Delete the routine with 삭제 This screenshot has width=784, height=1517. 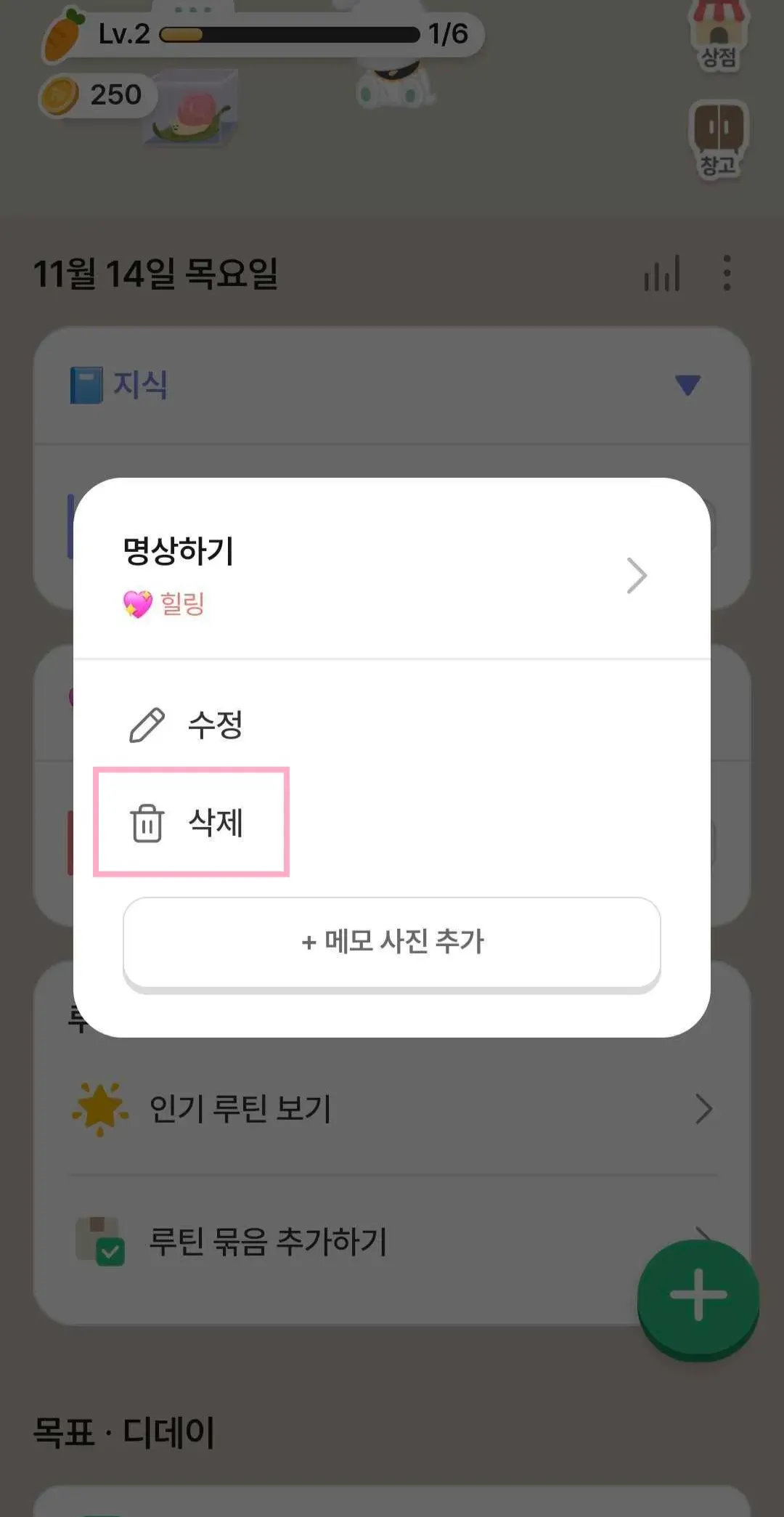click(190, 822)
